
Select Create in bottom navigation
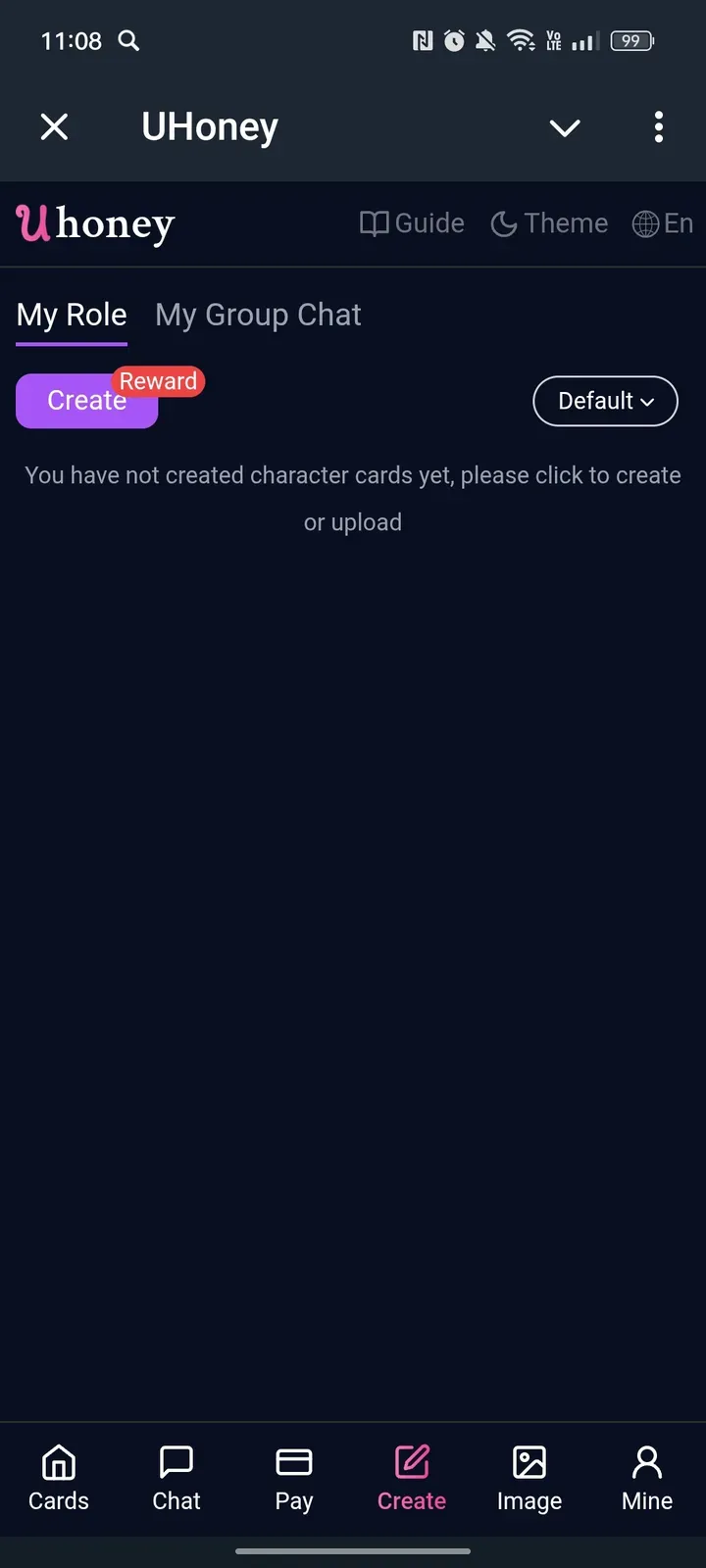click(x=412, y=1479)
